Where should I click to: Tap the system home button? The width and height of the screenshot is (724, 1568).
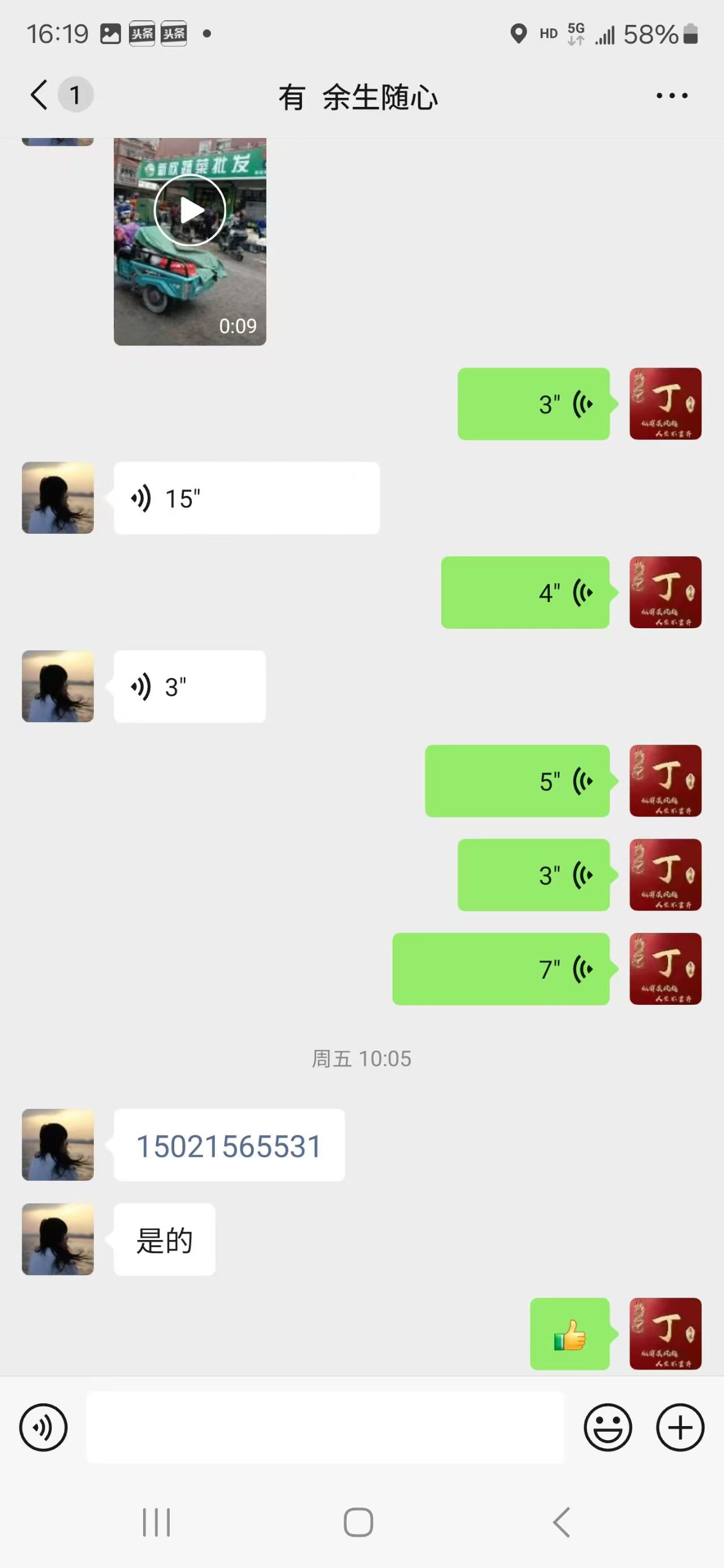click(358, 1523)
